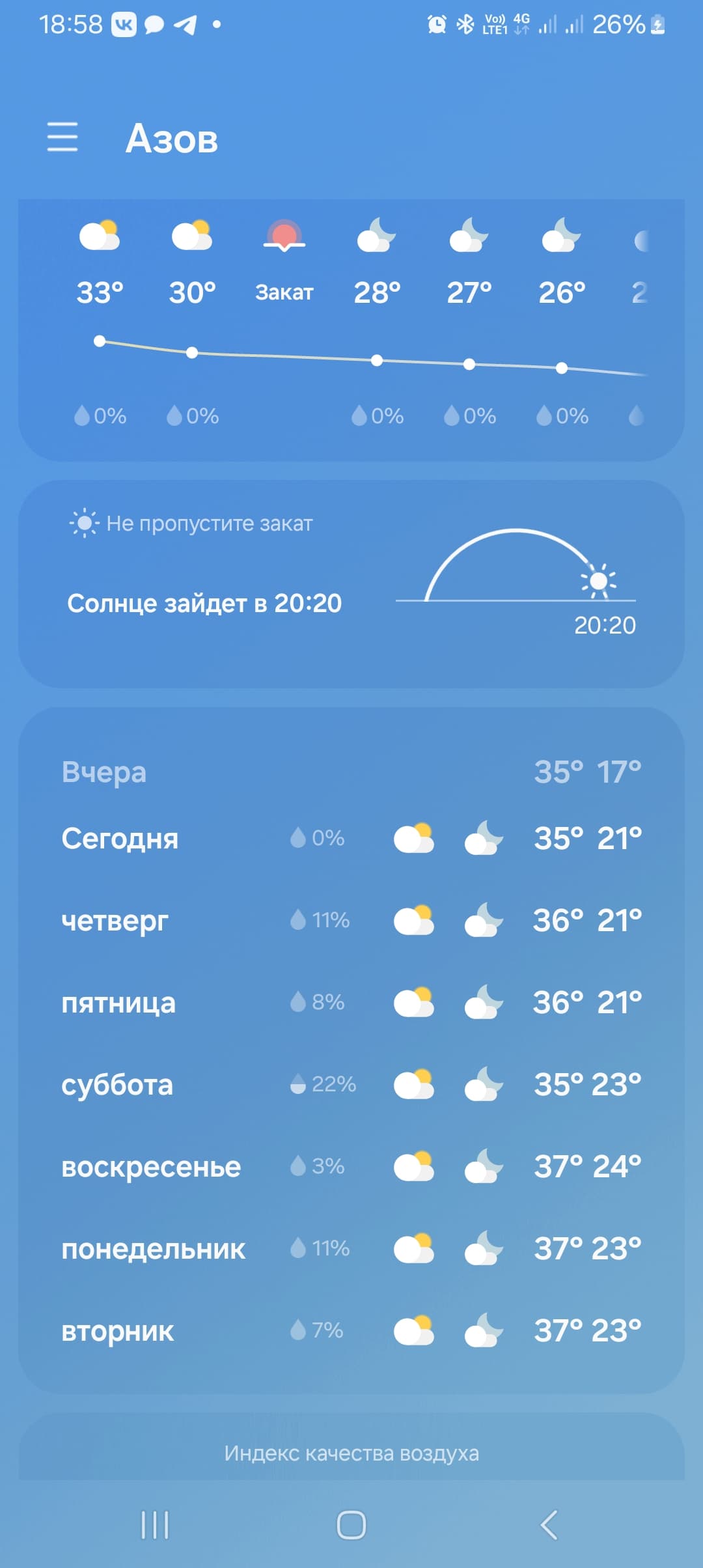Go back with the system back button

(x=549, y=1525)
